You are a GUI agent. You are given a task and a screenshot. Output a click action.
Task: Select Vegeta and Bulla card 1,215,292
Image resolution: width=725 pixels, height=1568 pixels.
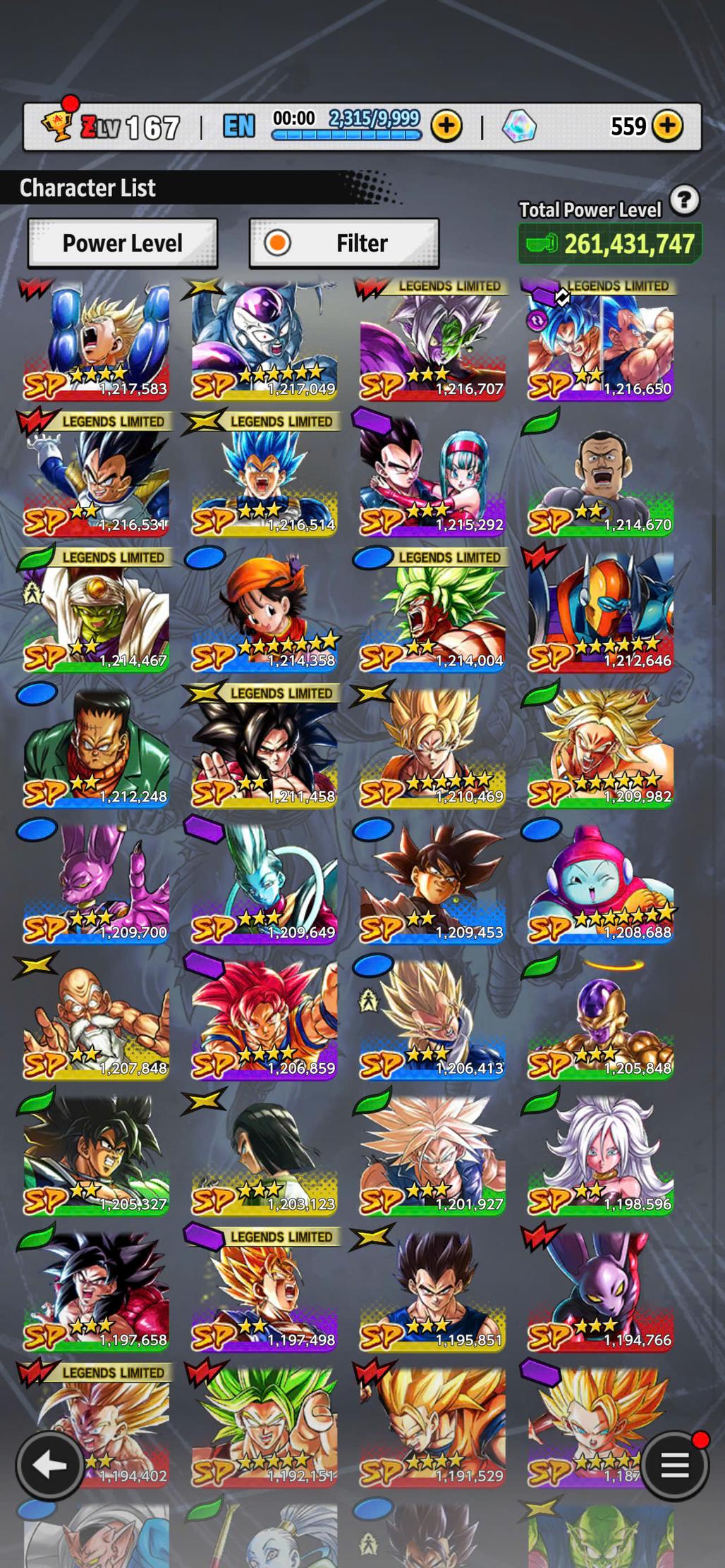click(x=432, y=477)
